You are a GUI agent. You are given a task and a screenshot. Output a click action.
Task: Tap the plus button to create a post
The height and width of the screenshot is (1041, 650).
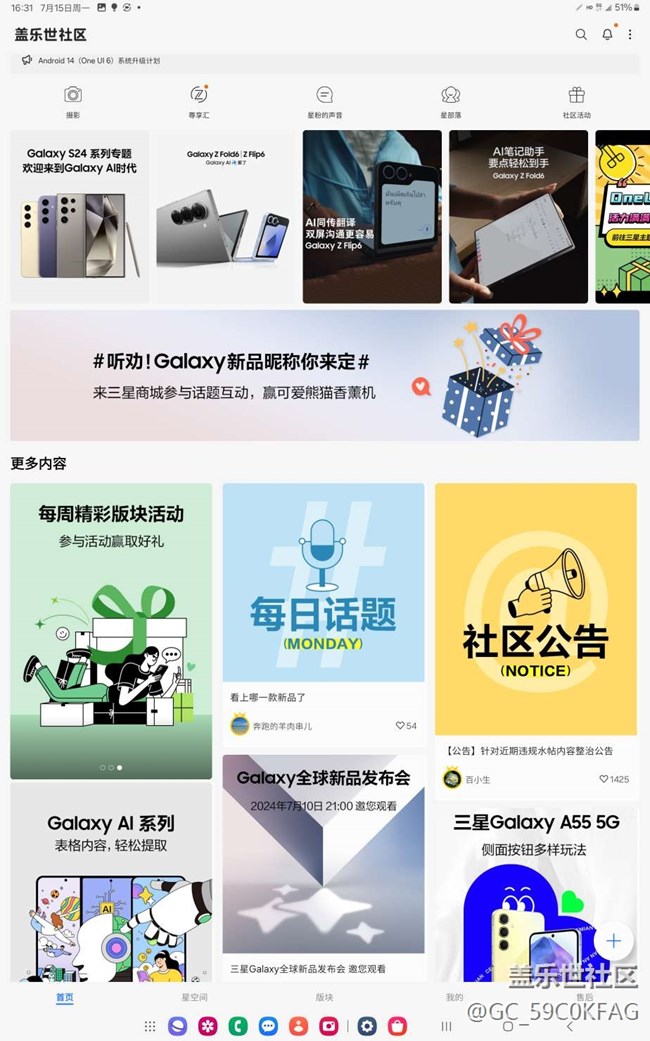click(613, 941)
